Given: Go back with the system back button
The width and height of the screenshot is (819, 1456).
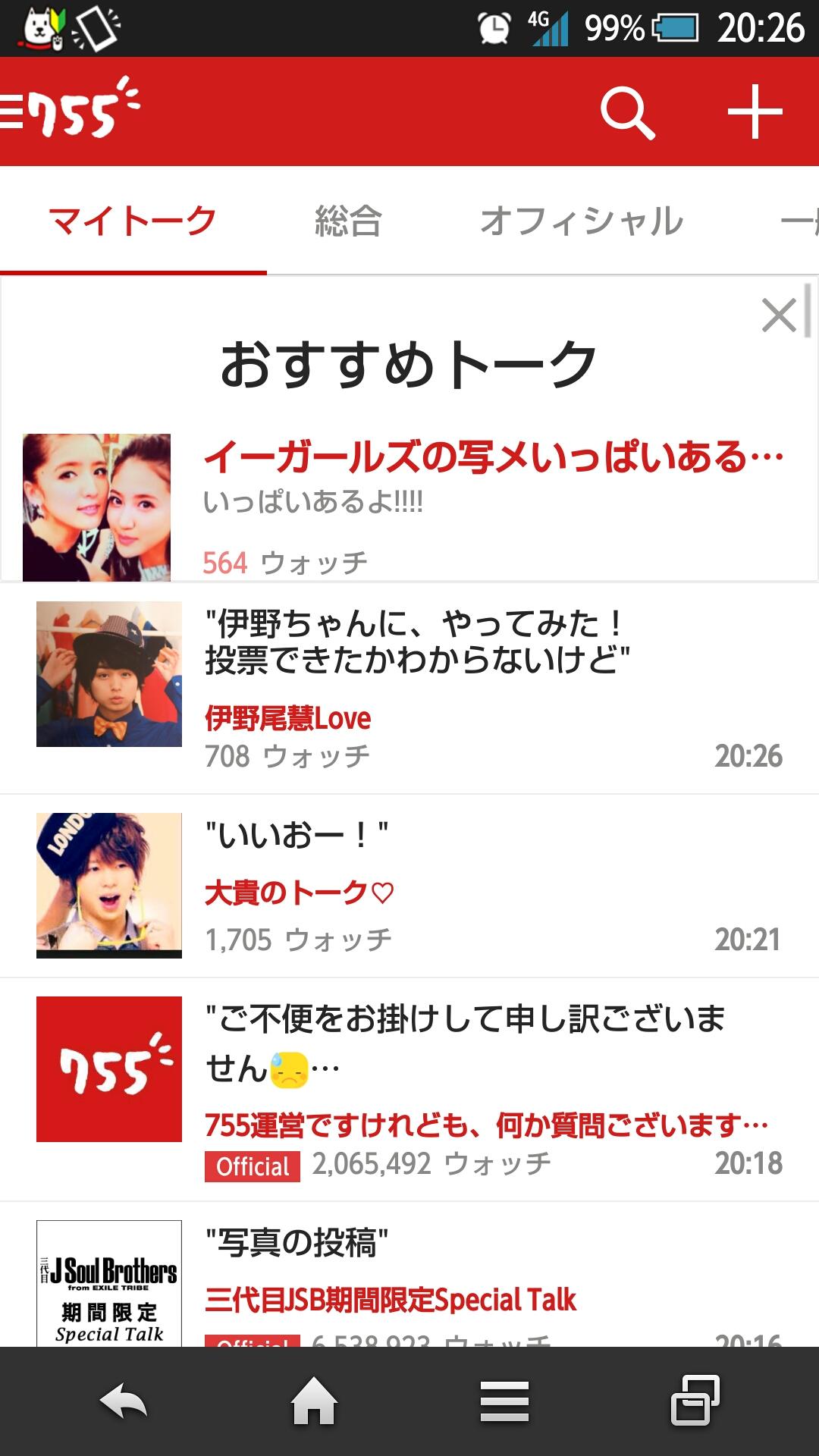Looking at the screenshot, I should (124, 1401).
